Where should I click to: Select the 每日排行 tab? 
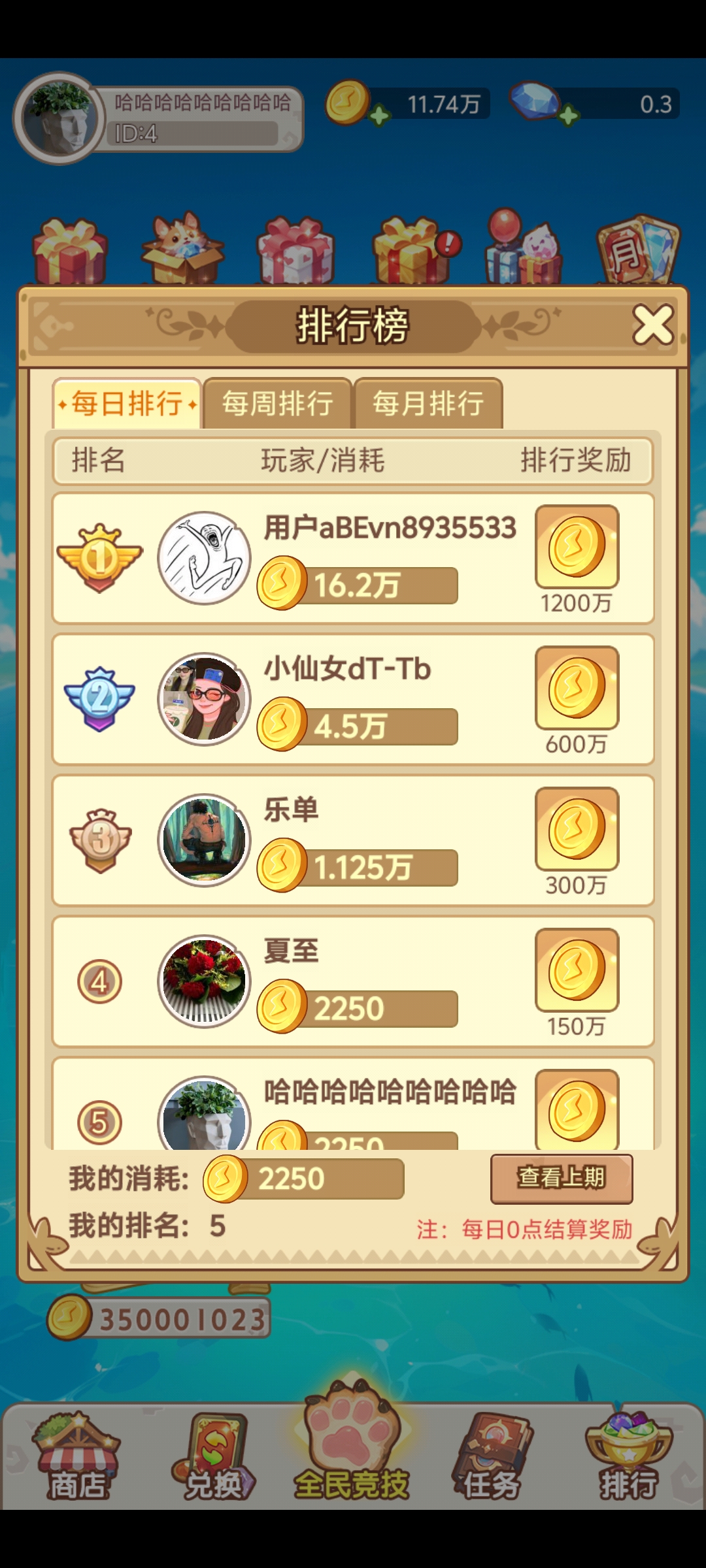tap(127, 403)
